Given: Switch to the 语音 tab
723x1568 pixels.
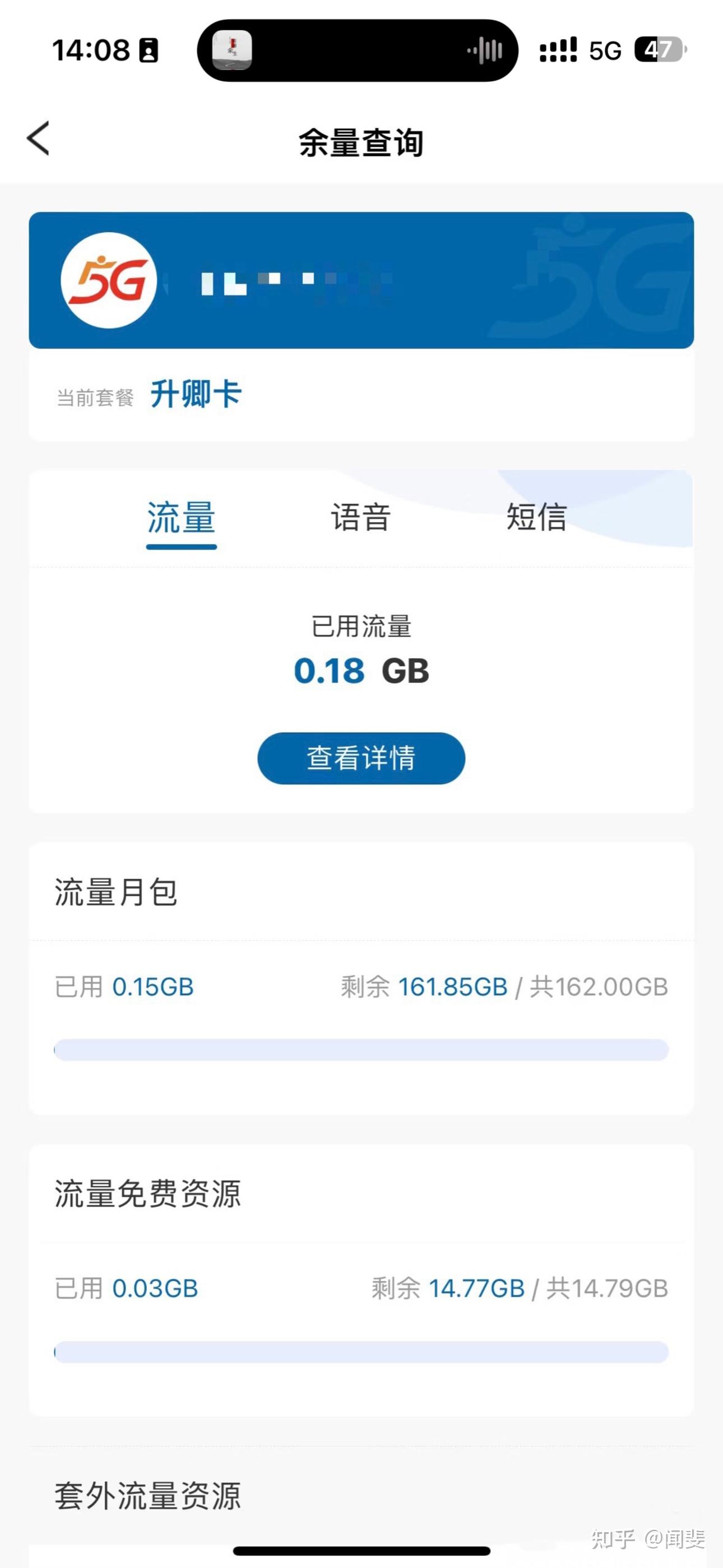Looking at the screenshot, I should 360,518.
